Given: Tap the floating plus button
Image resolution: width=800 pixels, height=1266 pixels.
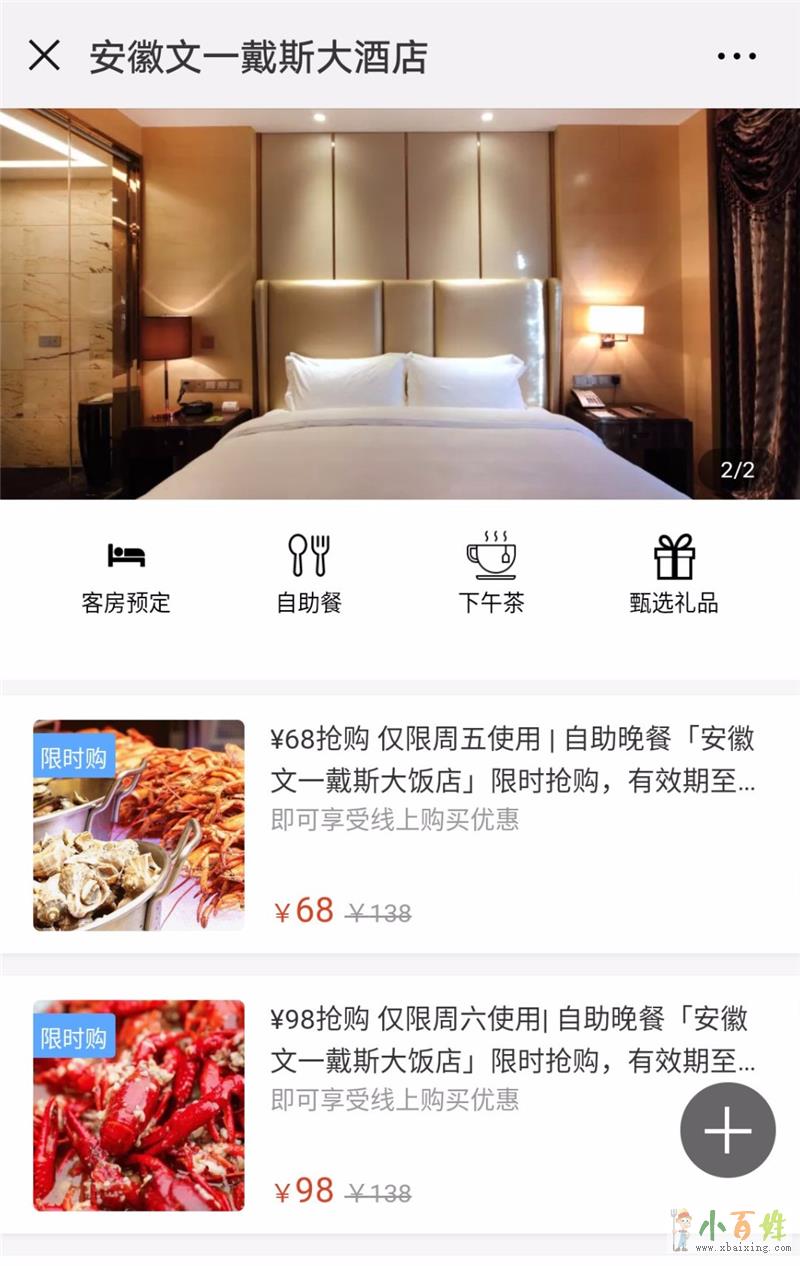Looking at the screenshot, I should pos(727,1131).
